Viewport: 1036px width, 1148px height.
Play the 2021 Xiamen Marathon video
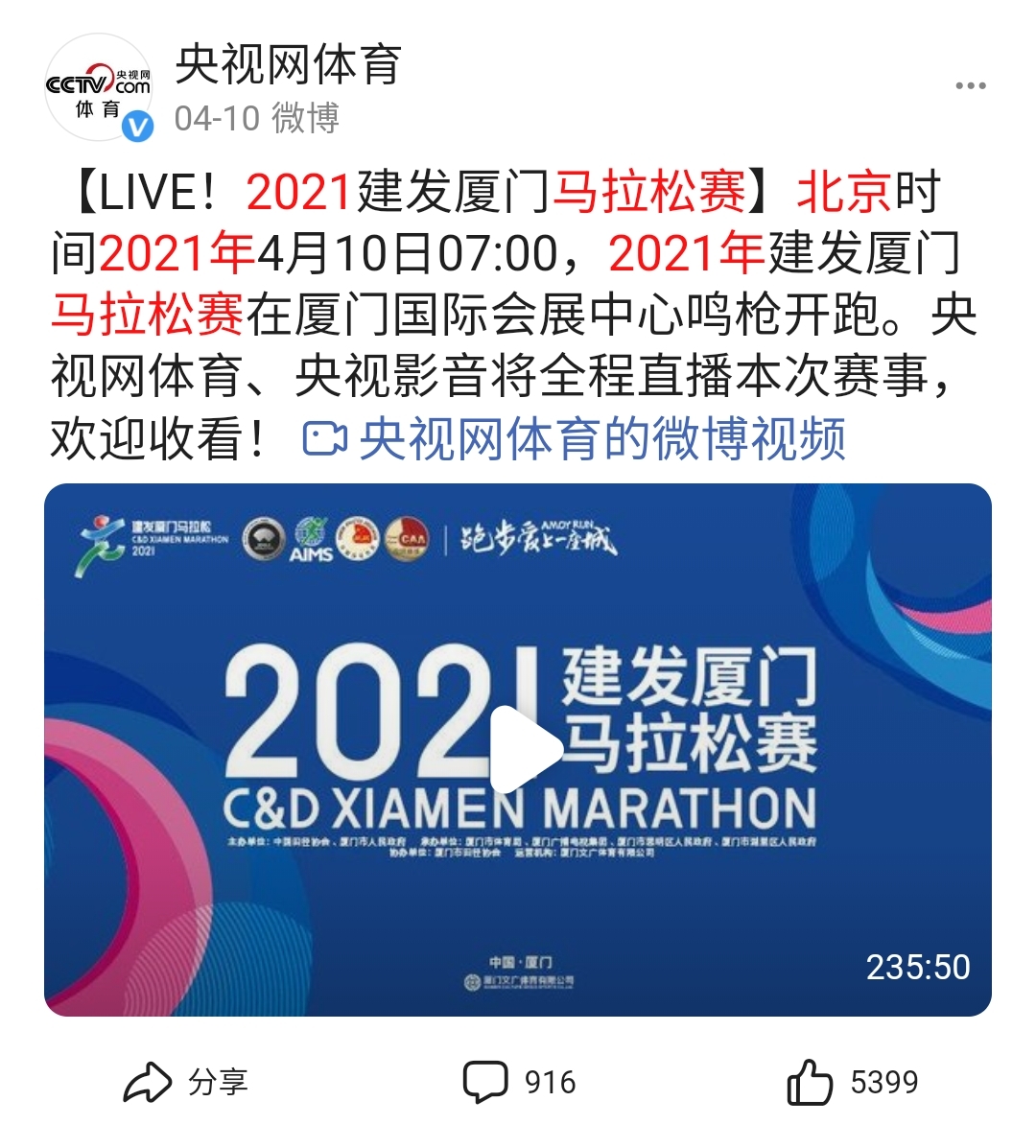524,749
